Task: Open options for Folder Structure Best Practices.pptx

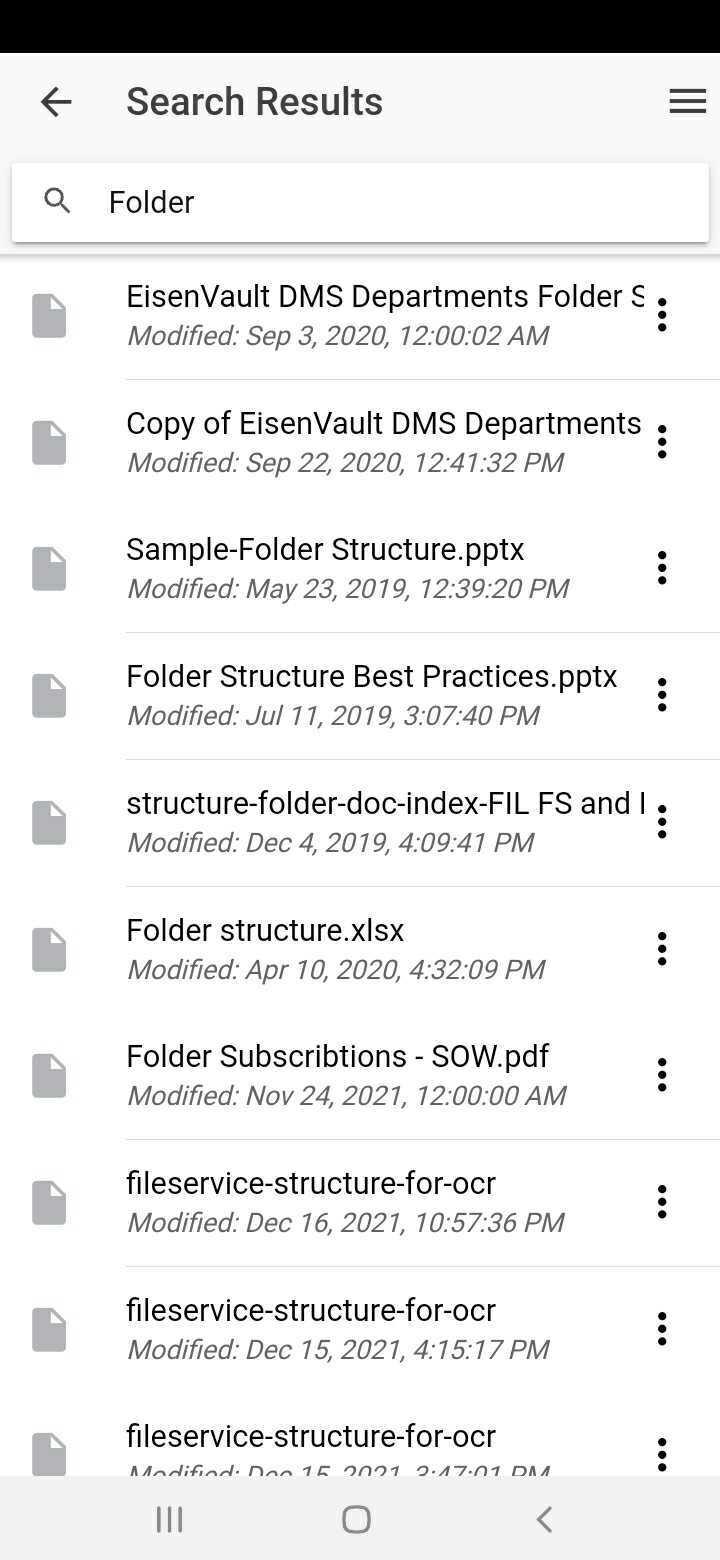Action: click(x=662, y=695)
